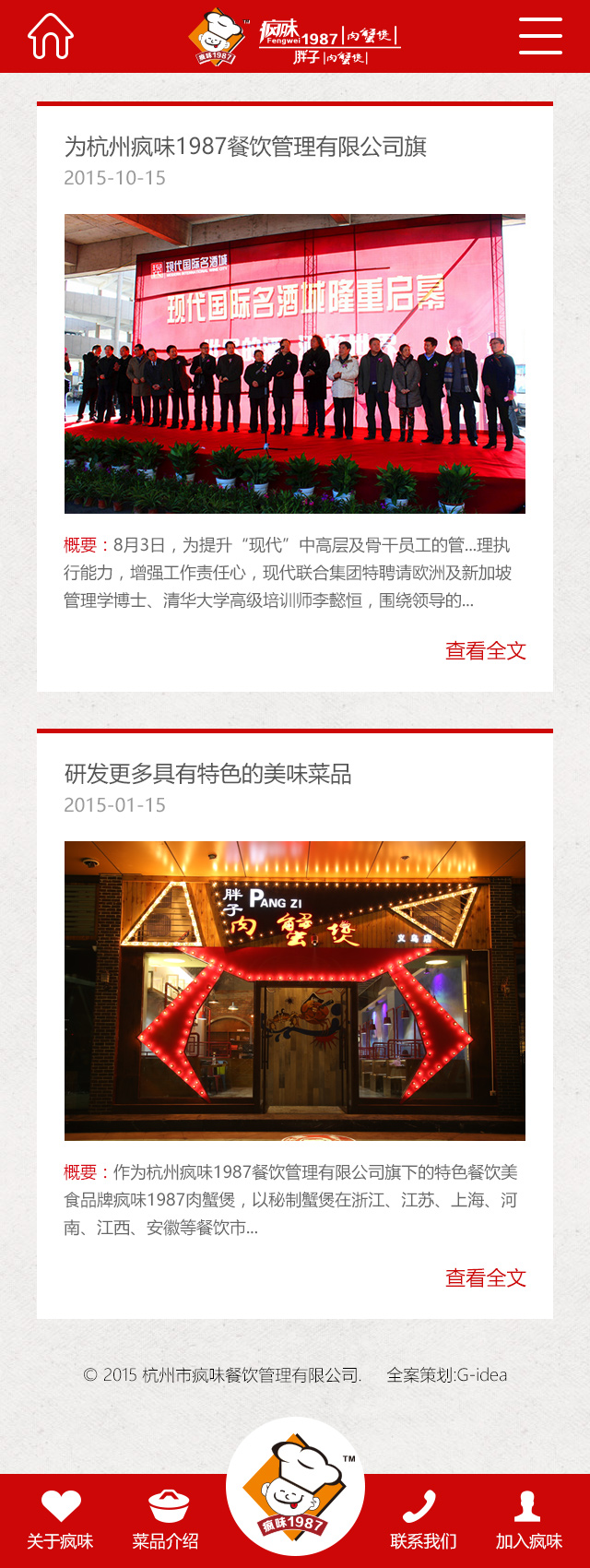Tap 查看全文 for the 2015-10-15 article
Image resolution: width=590 pixels, height=1568 pixels.
(485, 651)
